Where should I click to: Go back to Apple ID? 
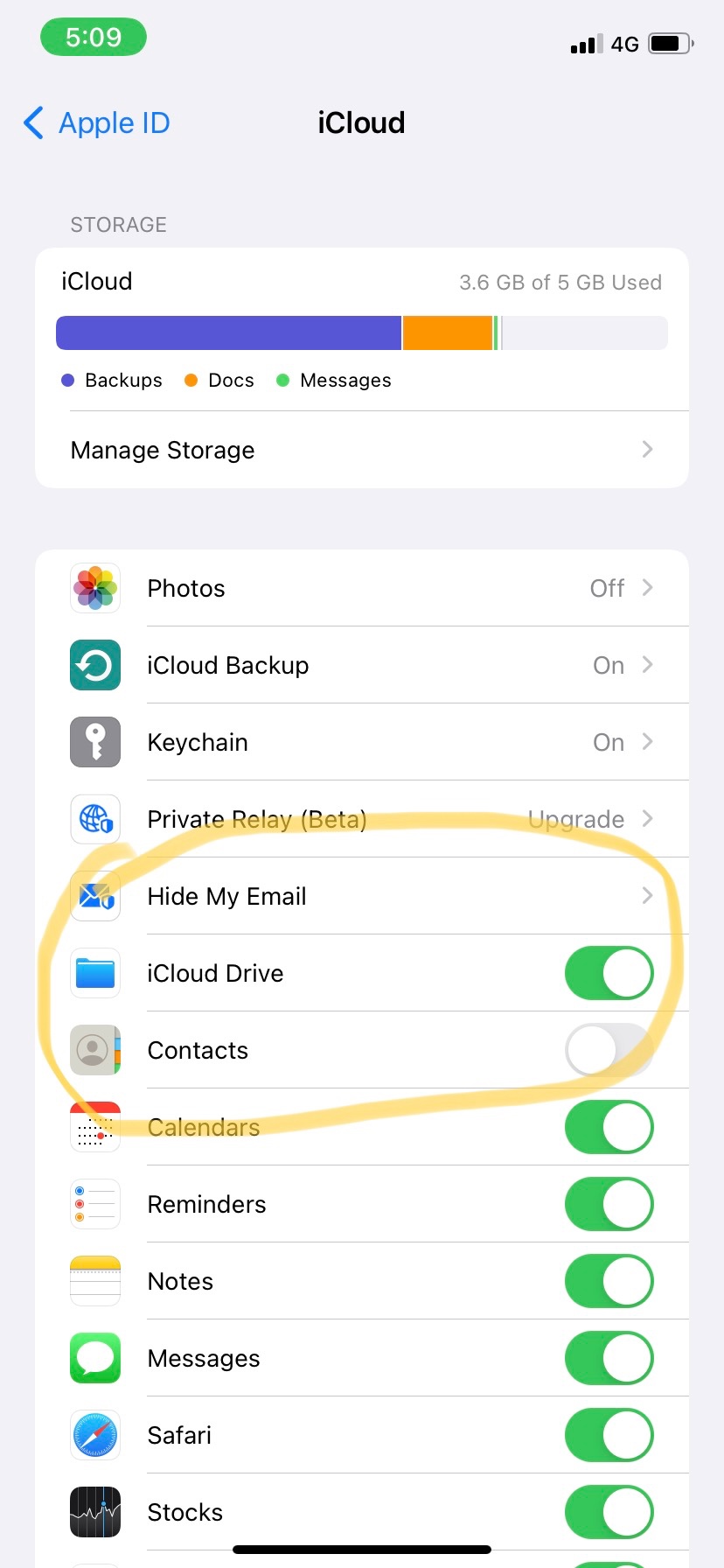pyautogui.click(x=96, y=123)
